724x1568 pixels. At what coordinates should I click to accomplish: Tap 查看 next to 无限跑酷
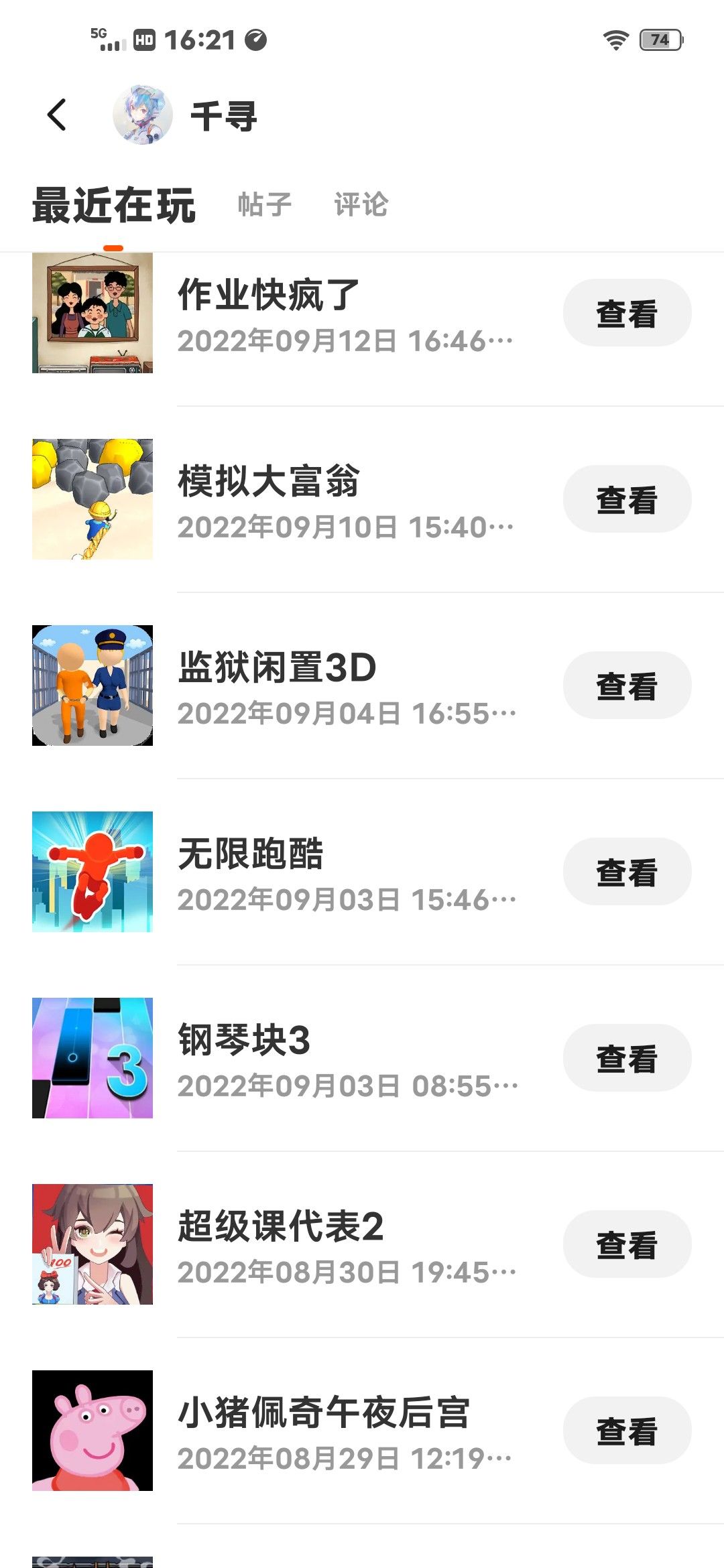pyautogui.click(x=627, y=872)
